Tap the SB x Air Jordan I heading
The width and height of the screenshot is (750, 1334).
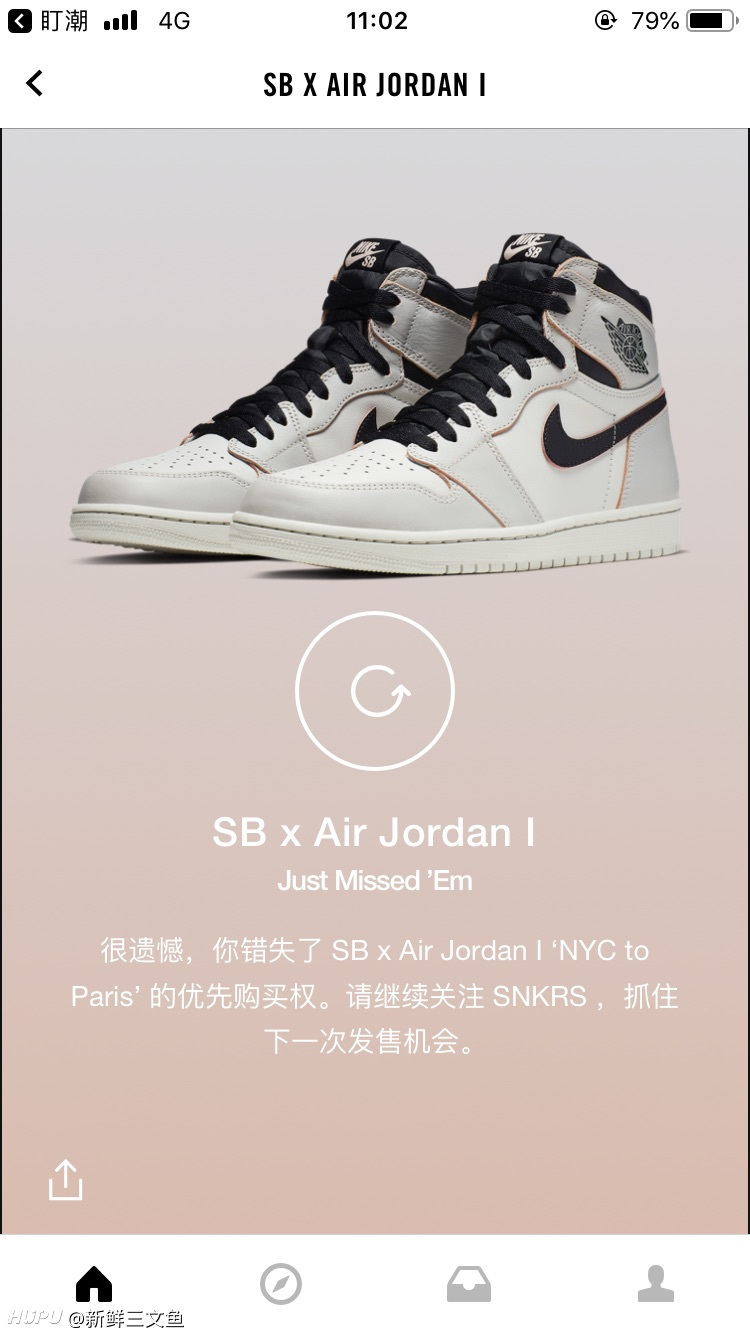click(x=375, y=831)
